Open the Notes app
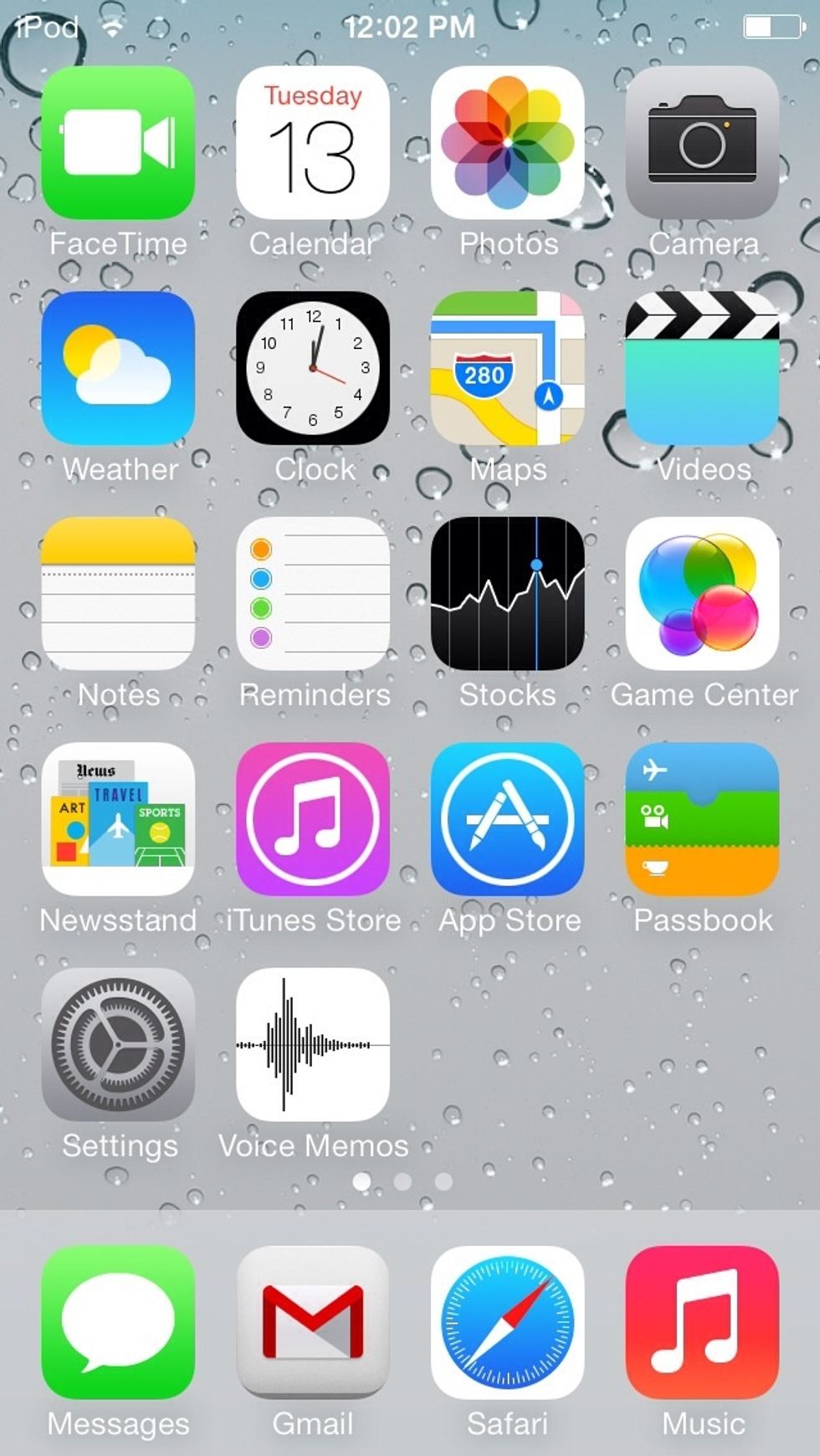The image size is (820, 1456). pyautogui.click(x=118, y=593)
